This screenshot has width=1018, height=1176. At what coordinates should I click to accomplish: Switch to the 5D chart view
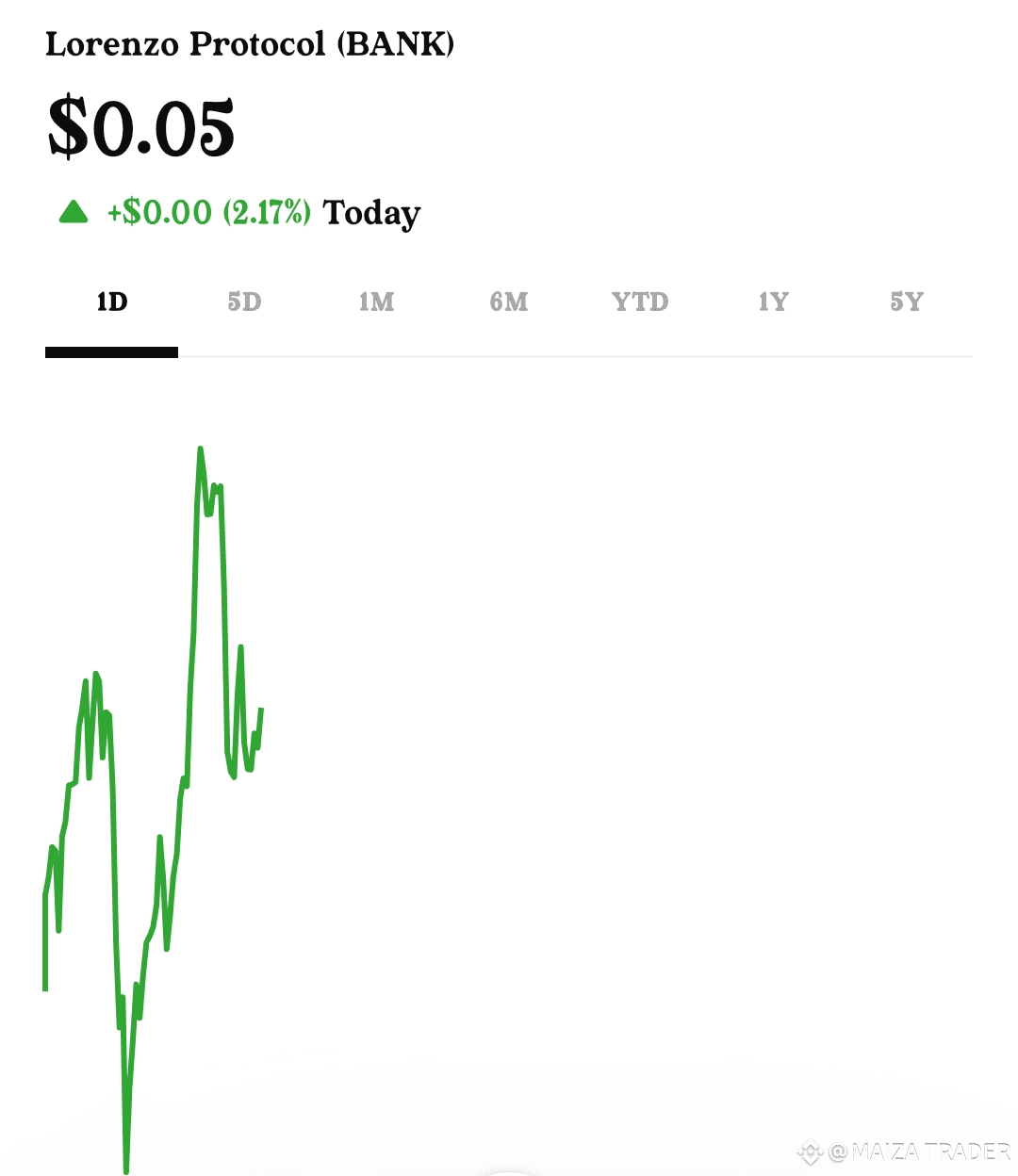[x=244, y=302]
